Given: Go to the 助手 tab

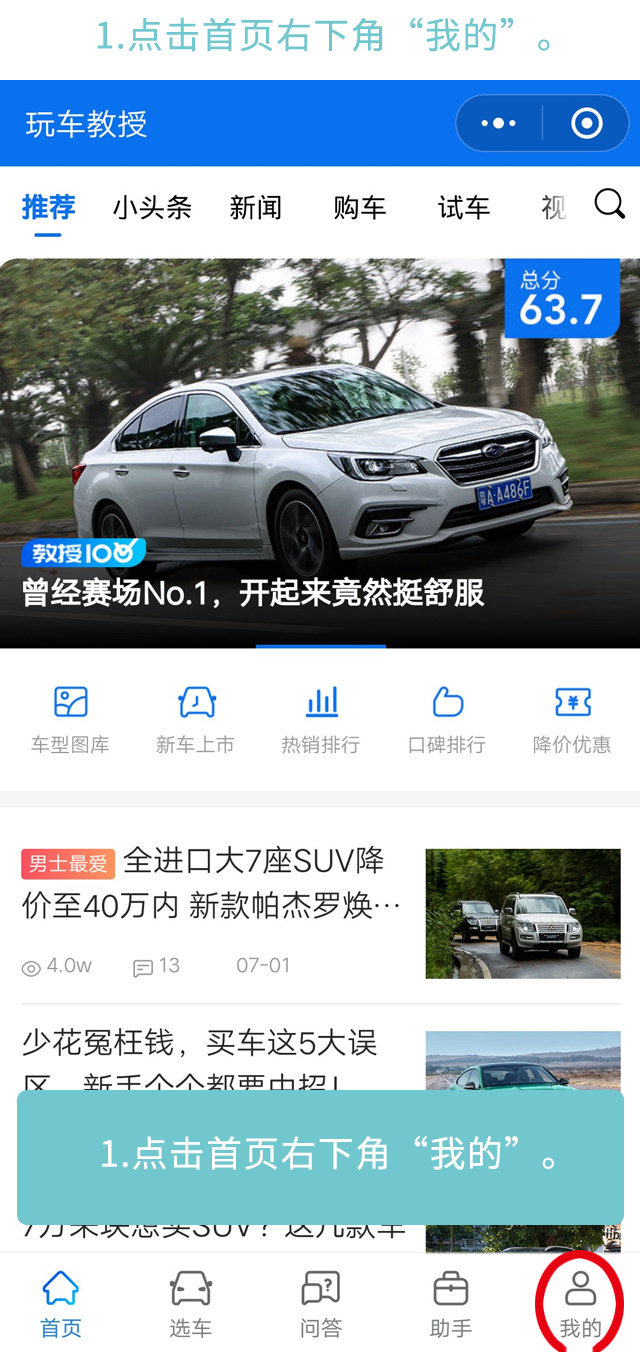Looking at the screenshot, I should coord(451,1304).
